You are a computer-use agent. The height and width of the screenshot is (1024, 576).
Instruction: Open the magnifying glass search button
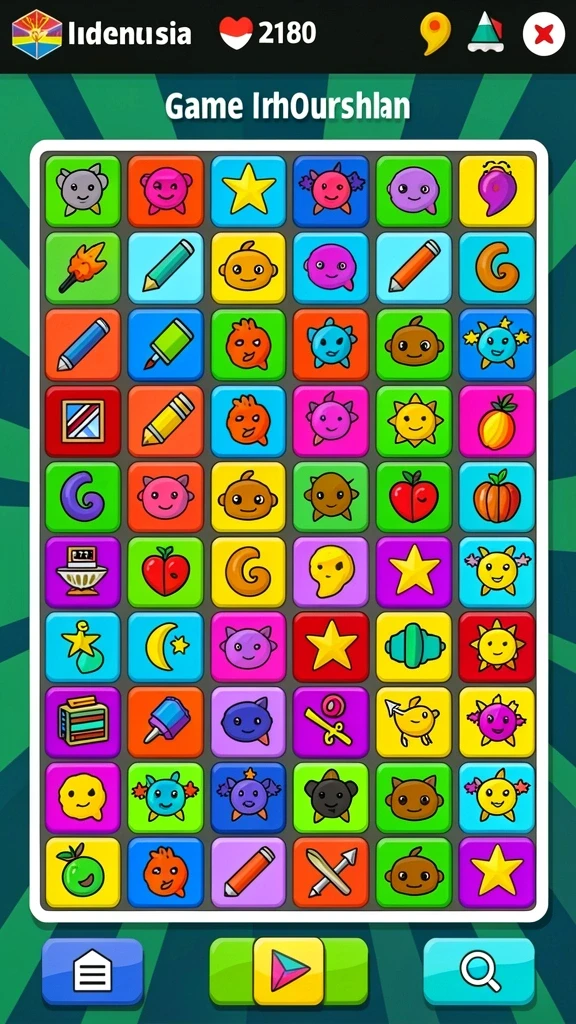tap(479, 971)
